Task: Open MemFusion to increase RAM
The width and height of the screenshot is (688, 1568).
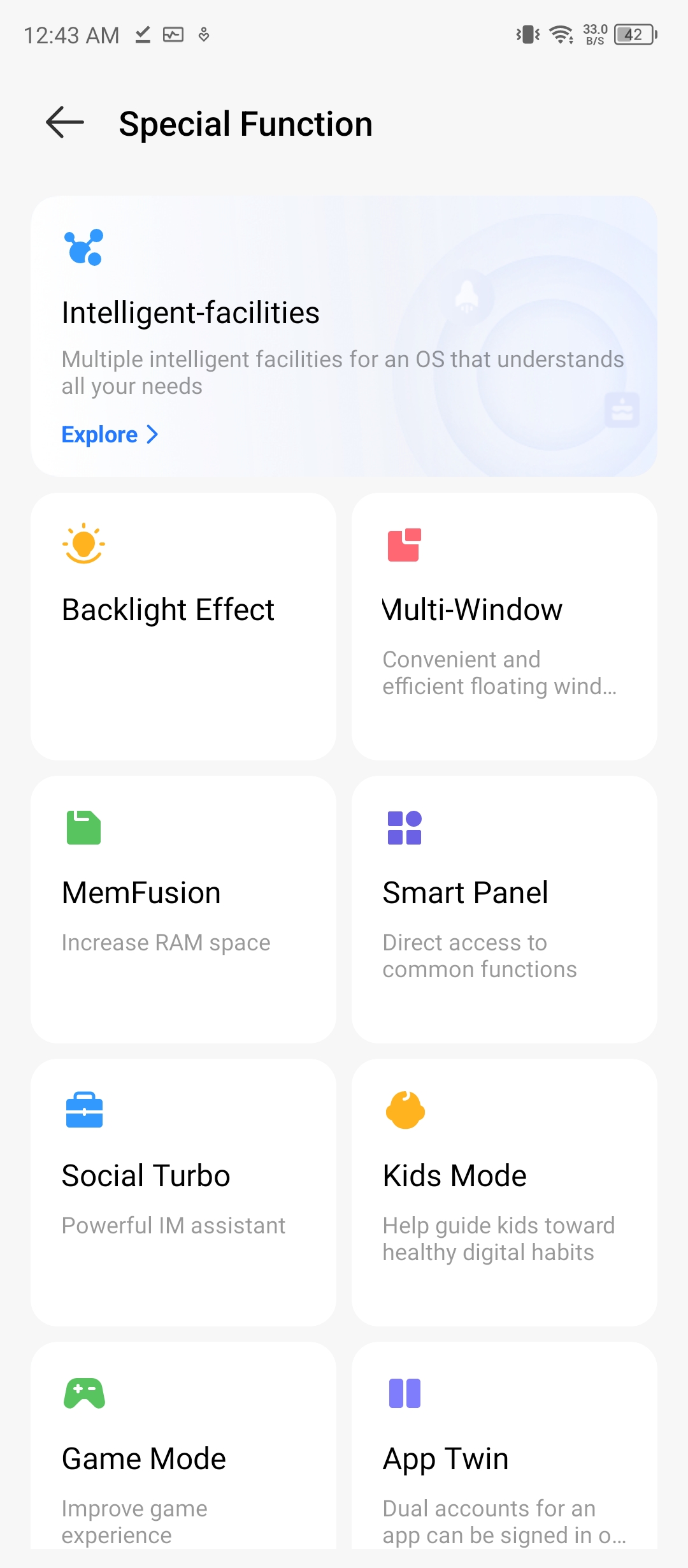Action: pyautogui.click(x=183, y=909)
